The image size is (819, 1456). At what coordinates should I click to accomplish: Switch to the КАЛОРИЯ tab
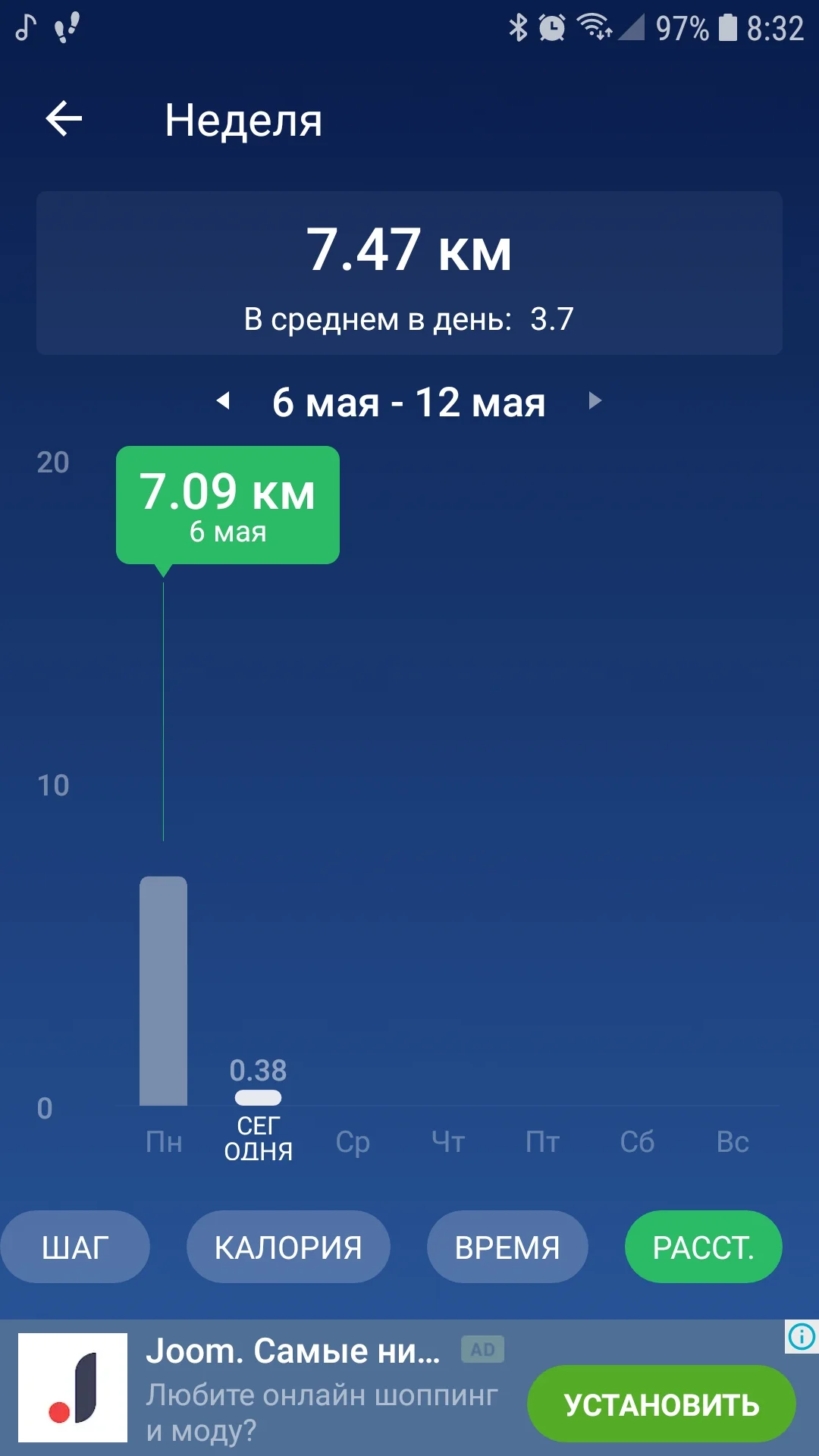click(288, 1247)
